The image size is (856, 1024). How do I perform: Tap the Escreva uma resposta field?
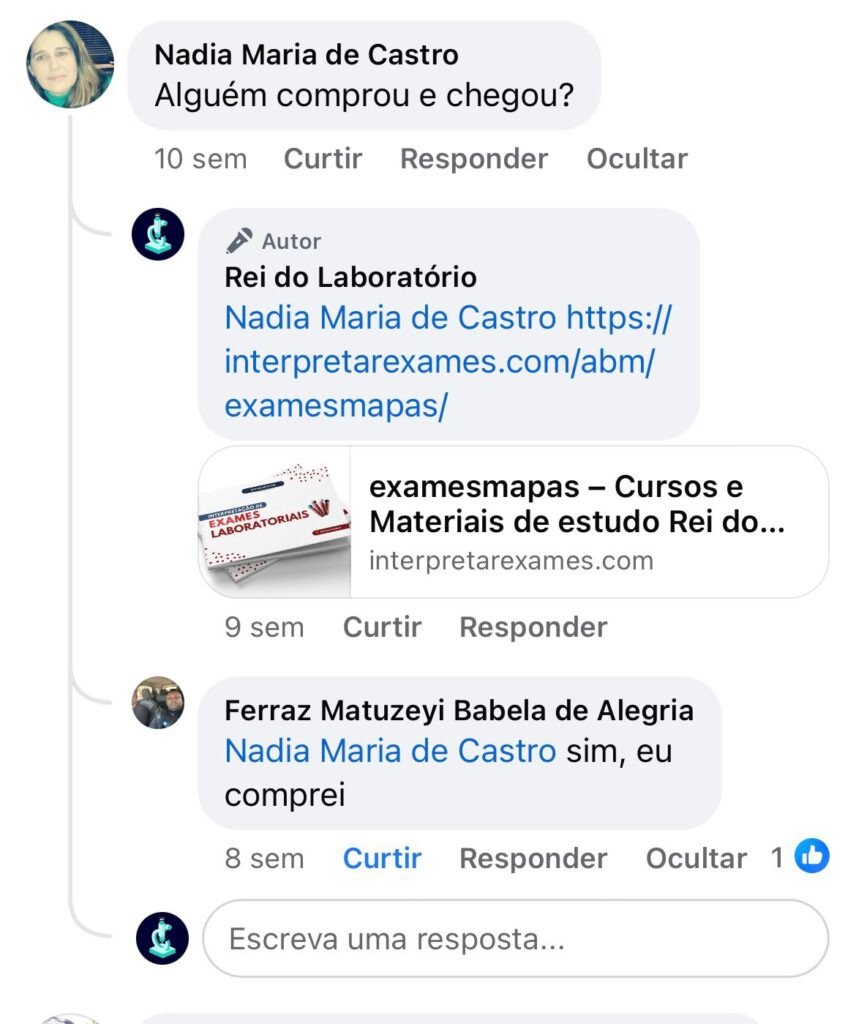(515, 939)
